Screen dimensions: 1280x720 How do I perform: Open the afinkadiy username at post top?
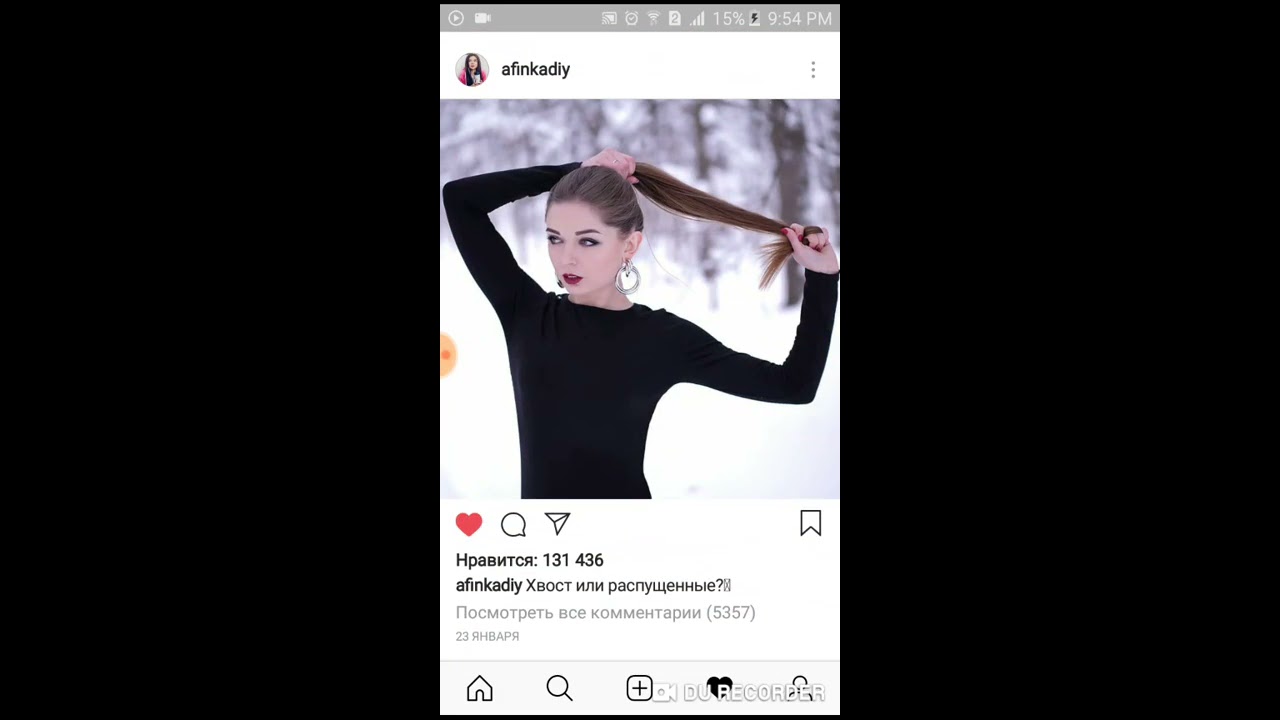point(535,70)
